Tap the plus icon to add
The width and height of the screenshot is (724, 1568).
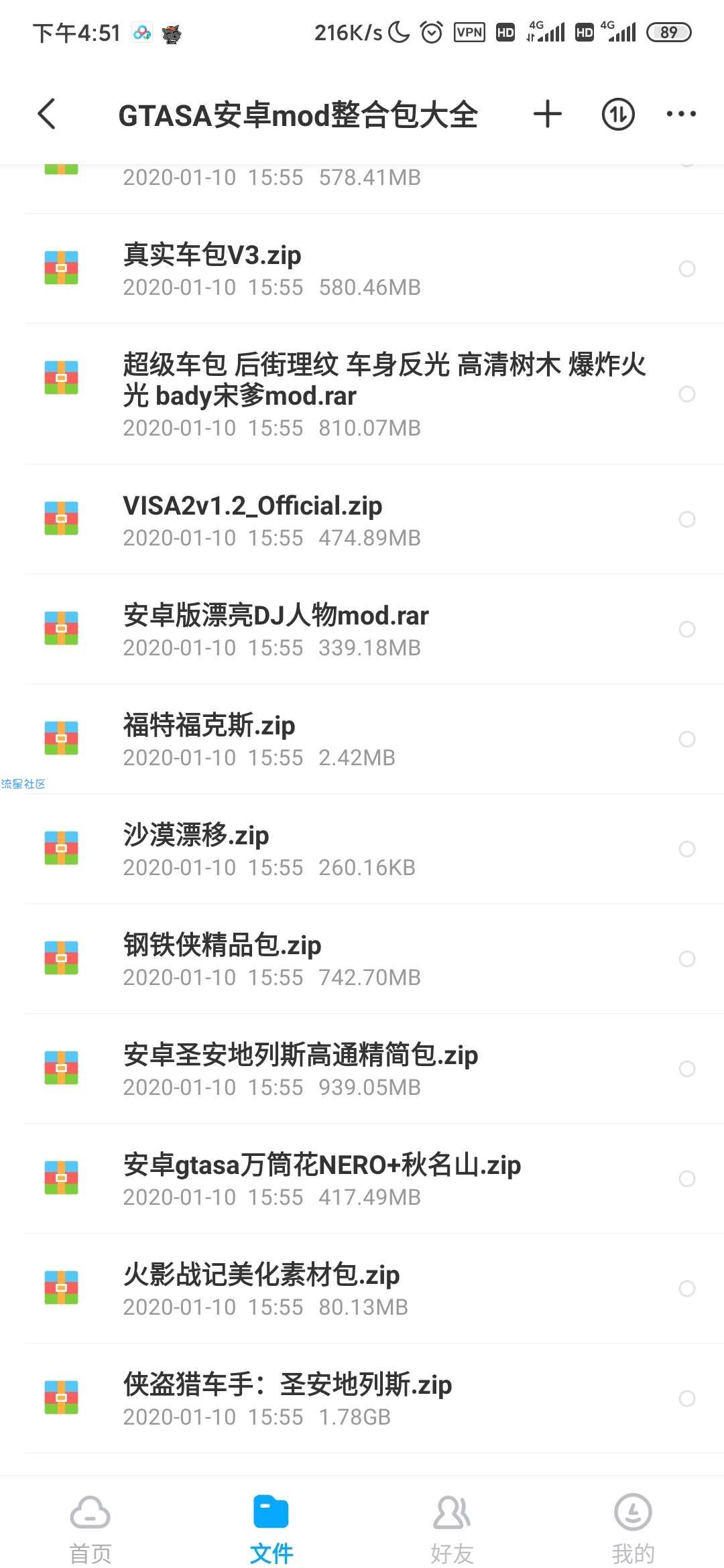point(547,114)
